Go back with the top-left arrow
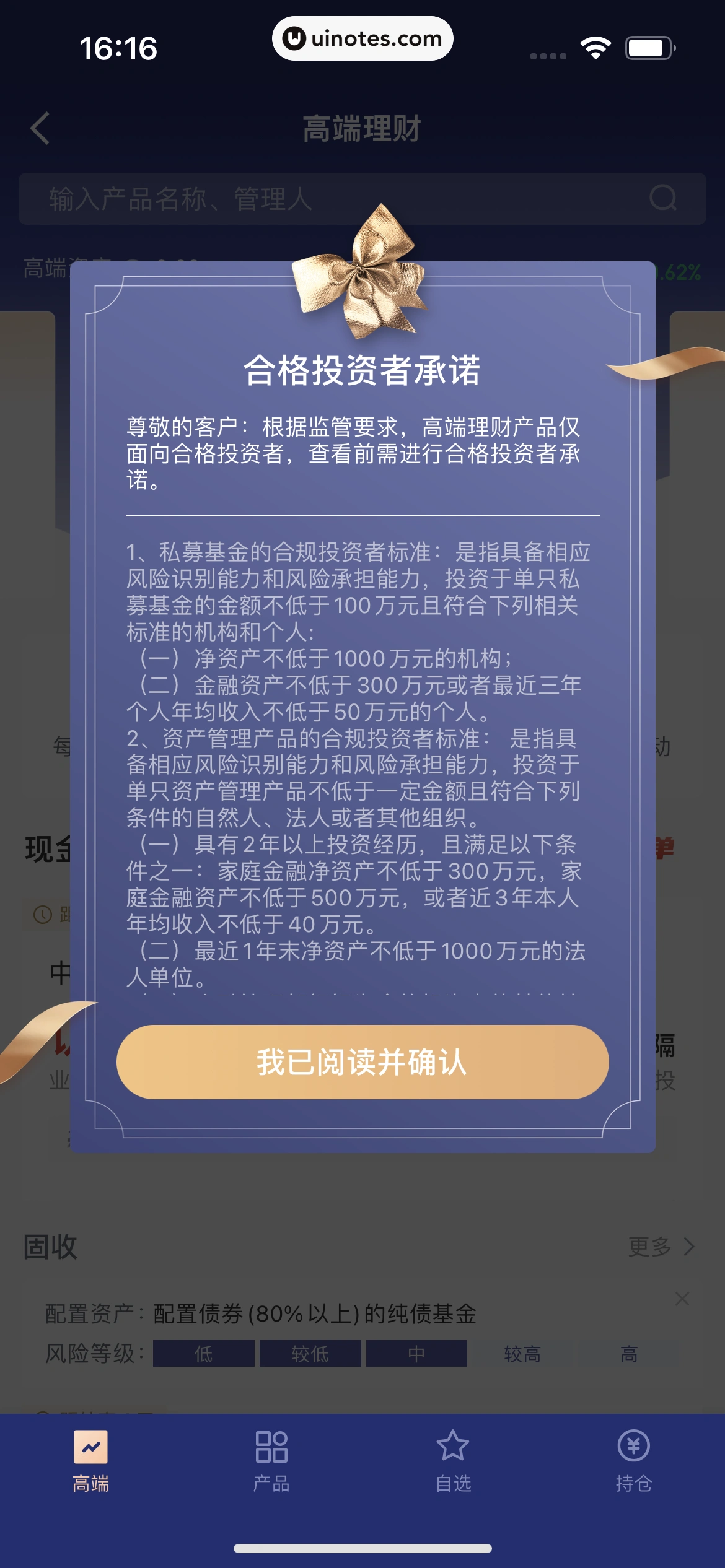 click(x=40, y=129)
